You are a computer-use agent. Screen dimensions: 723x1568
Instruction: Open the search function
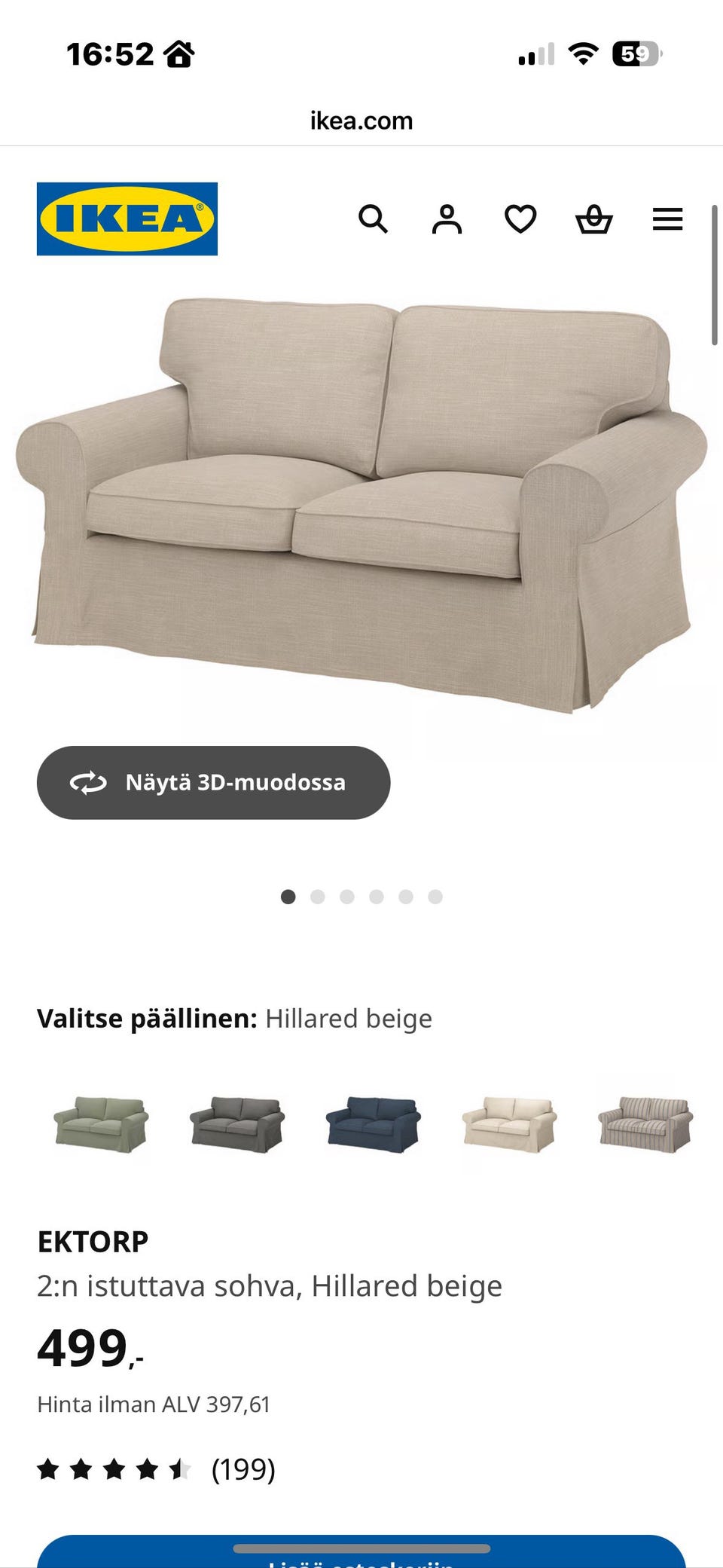(374, 219)
